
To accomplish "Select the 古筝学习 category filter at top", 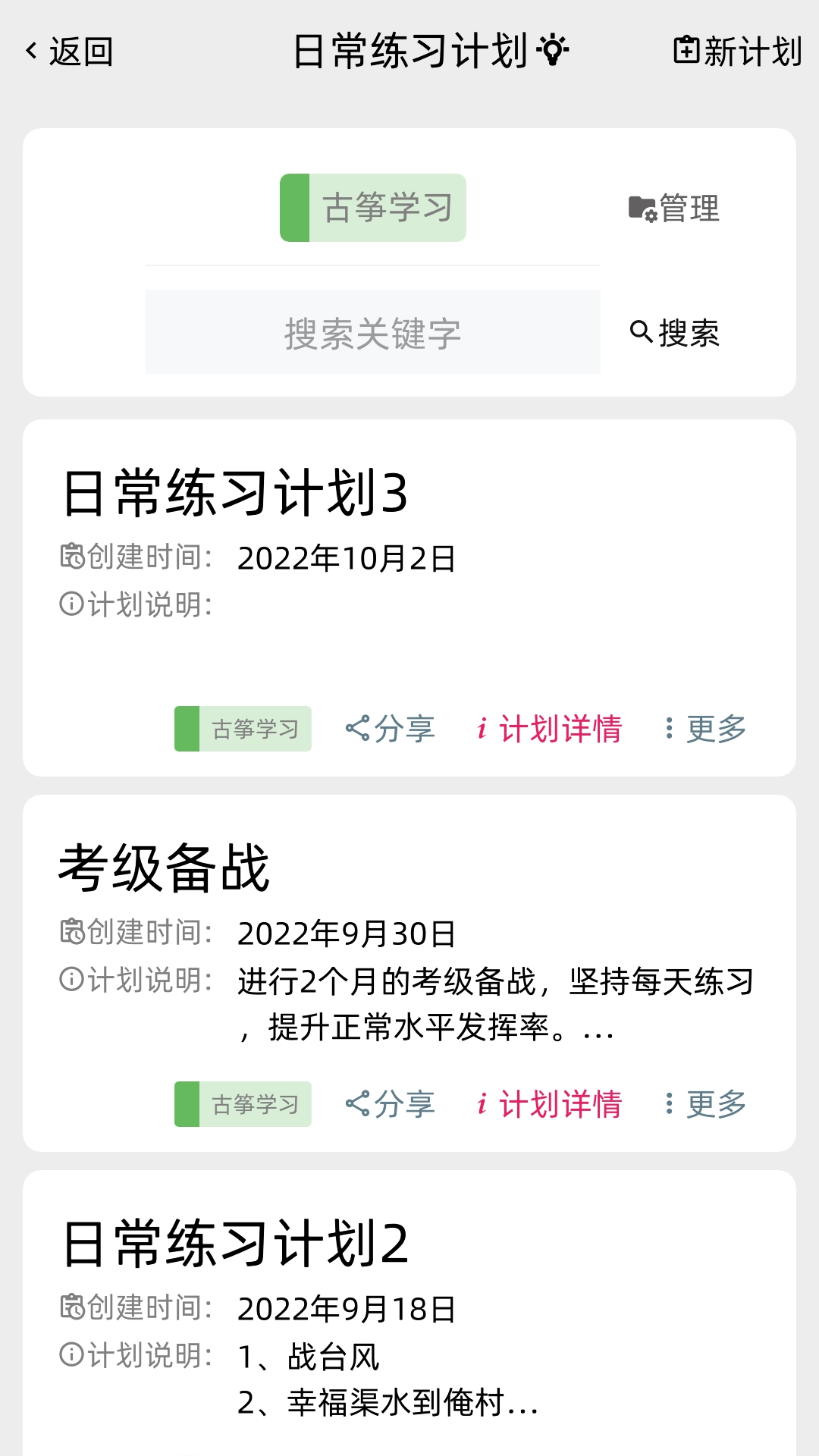I will coord(372,206).
